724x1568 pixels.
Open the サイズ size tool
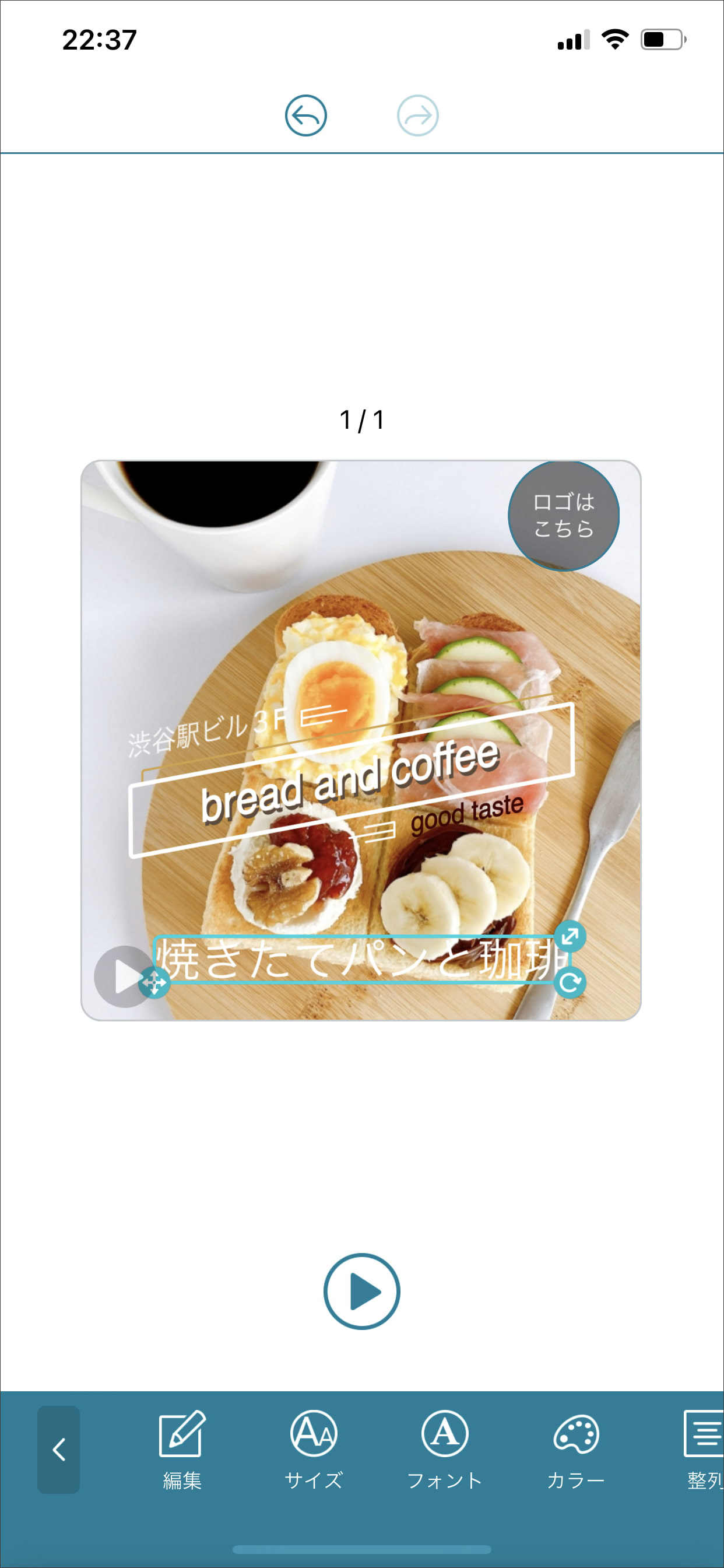(314, 1450)
